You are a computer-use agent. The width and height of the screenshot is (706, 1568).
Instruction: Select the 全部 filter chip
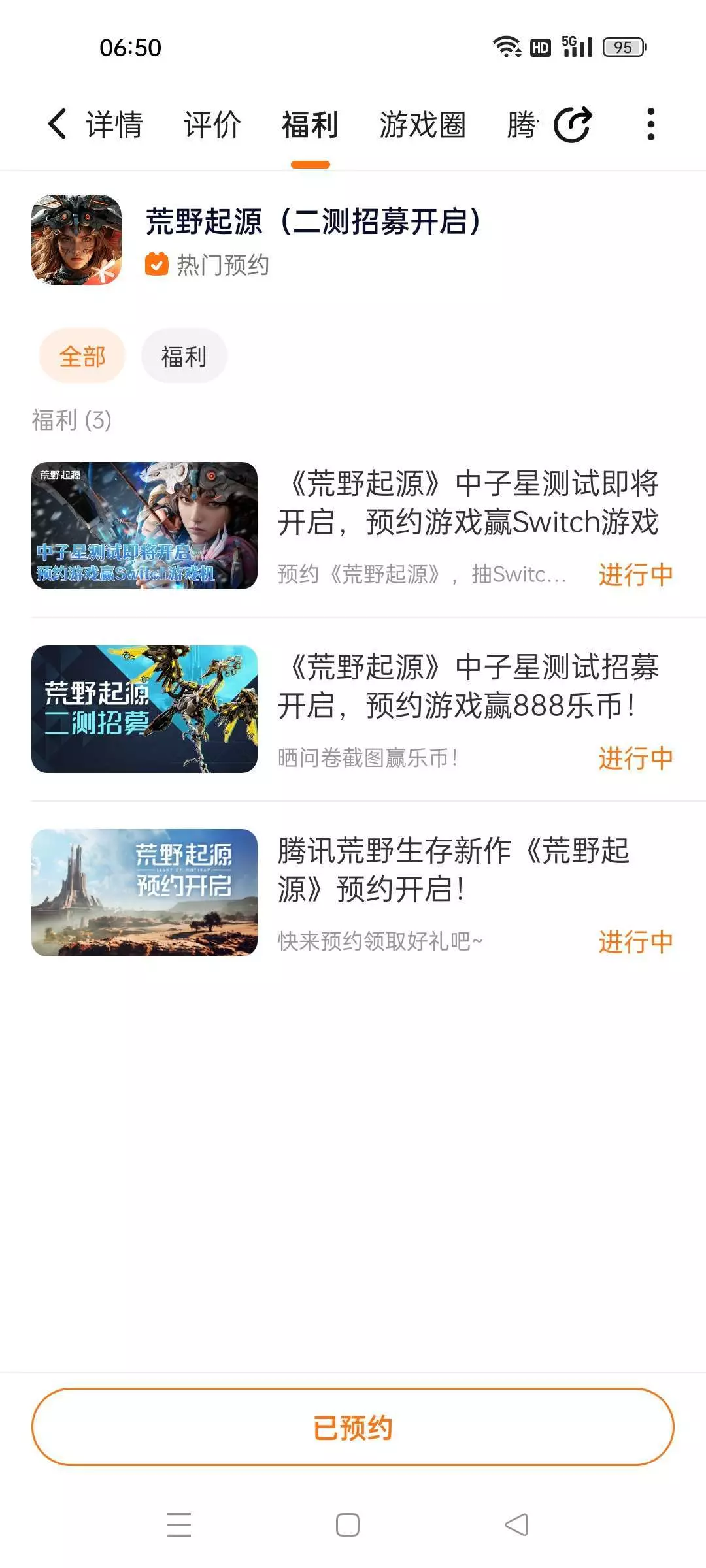[82, 356]
